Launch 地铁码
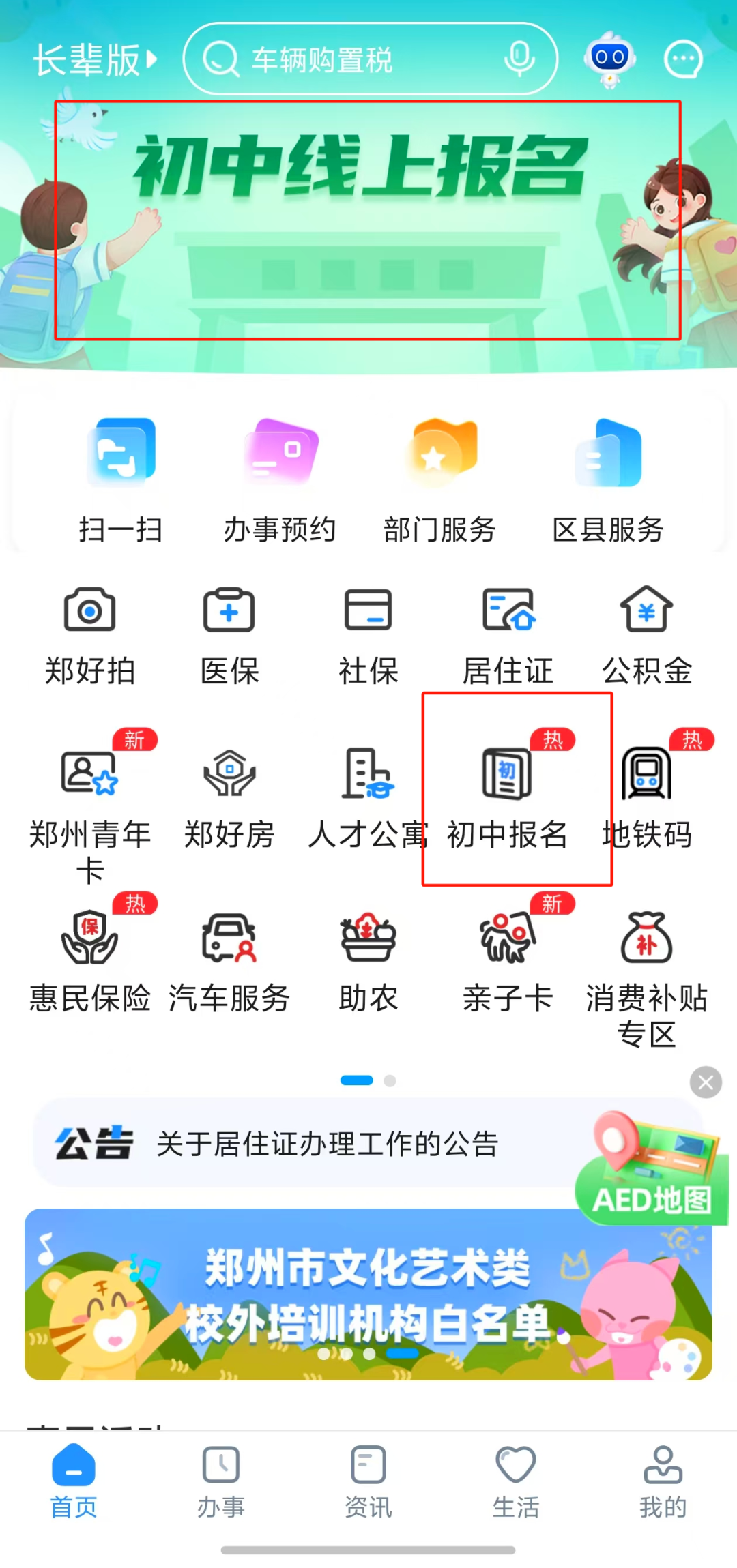Screen dimensions: 737x1568 pos(646,795)
